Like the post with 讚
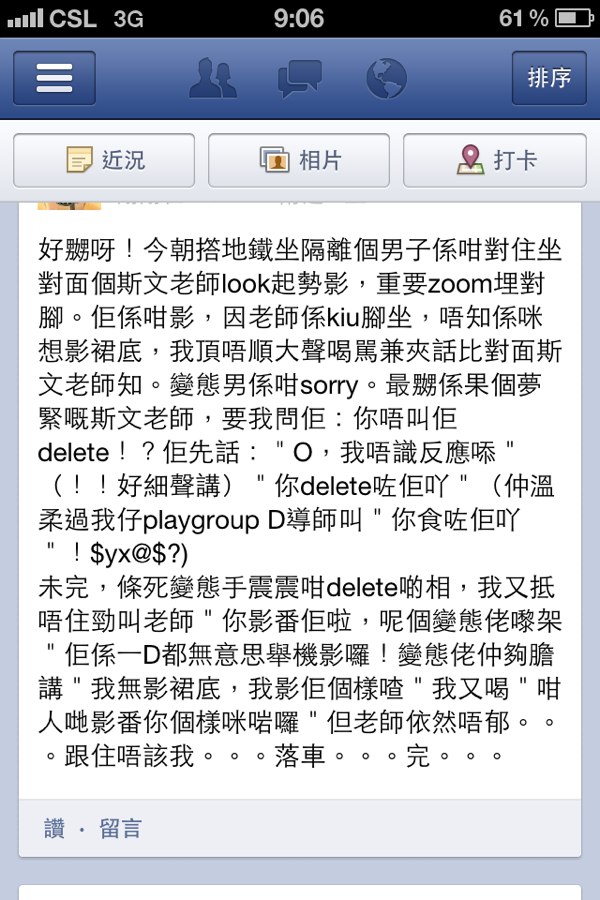Viewport: 600px width, 900px height. (54, 828)
